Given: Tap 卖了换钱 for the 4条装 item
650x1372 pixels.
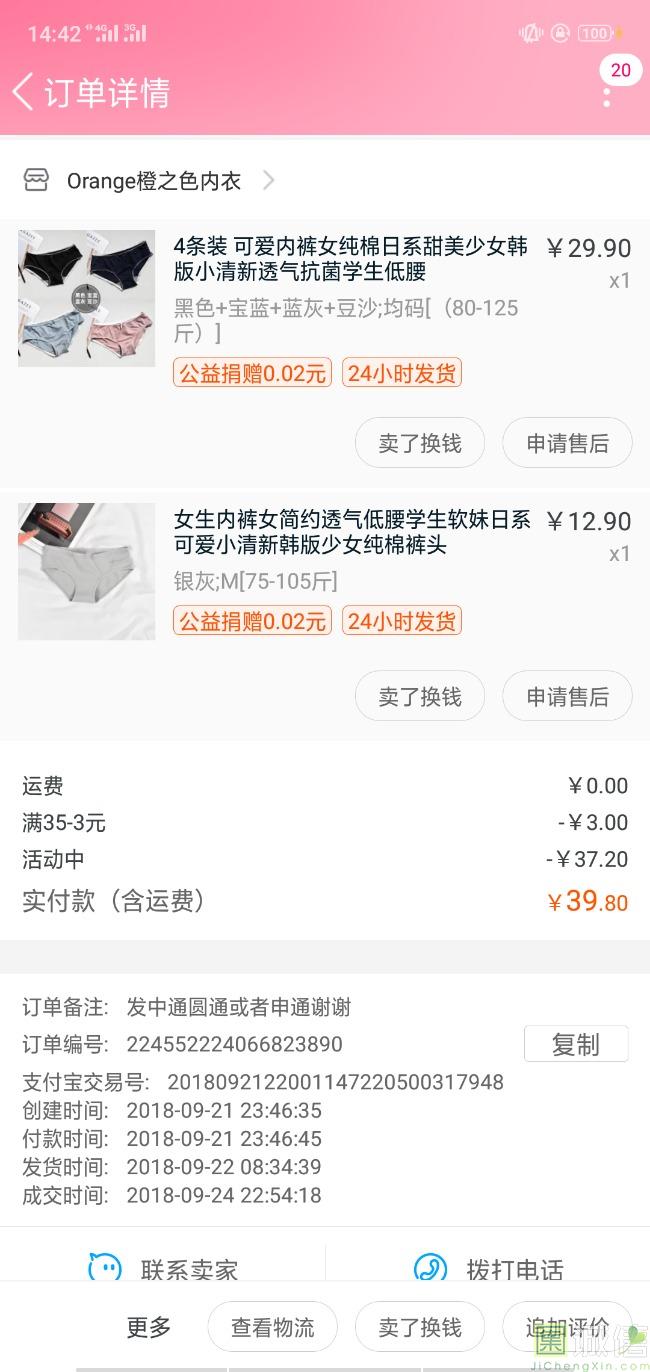Looking at the screenshot, I should point(420,443).
